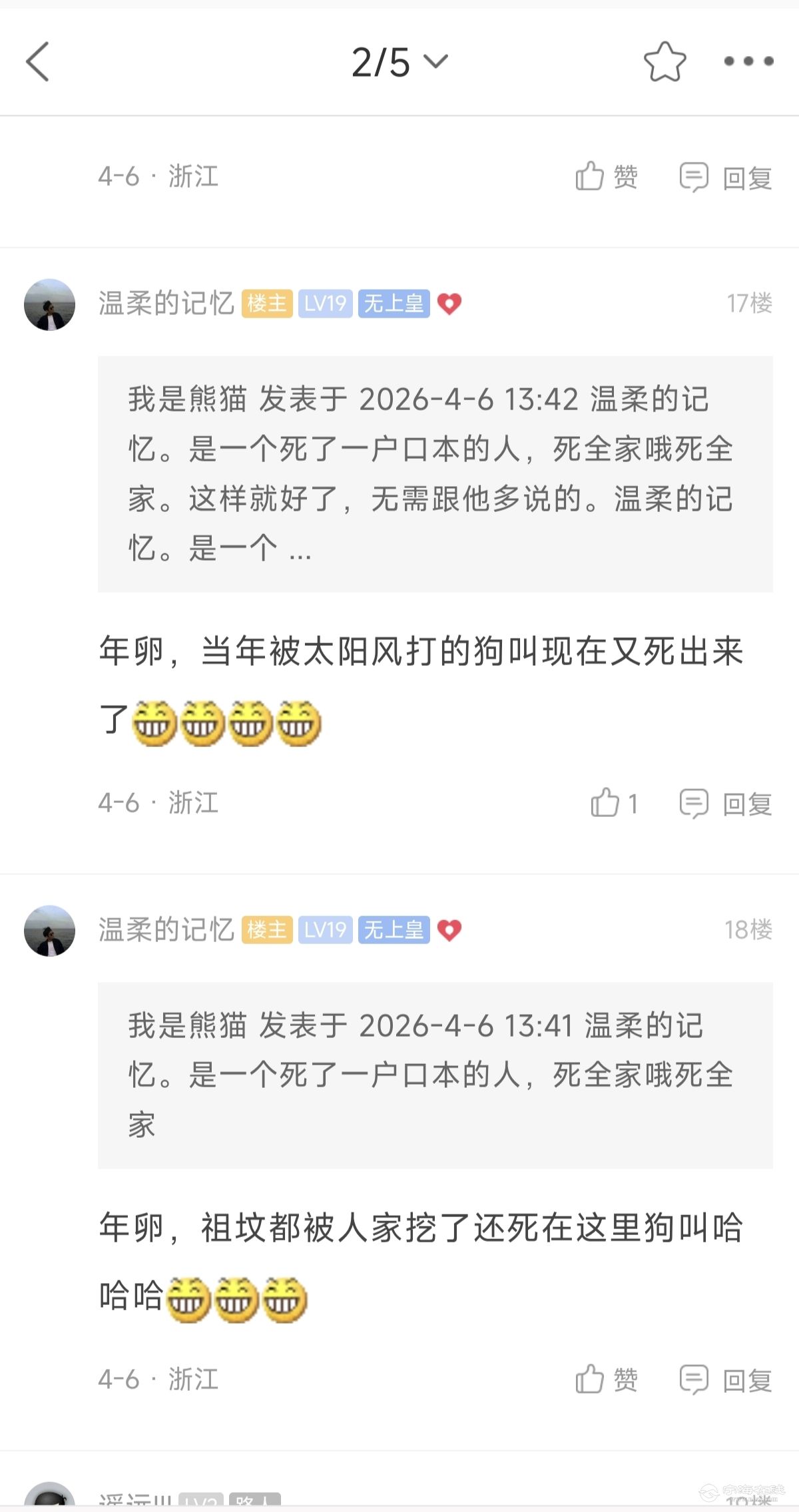Tap the 回复 button on the topmost comment
This screenshot has width=799, height=1512.
point(725,177)
